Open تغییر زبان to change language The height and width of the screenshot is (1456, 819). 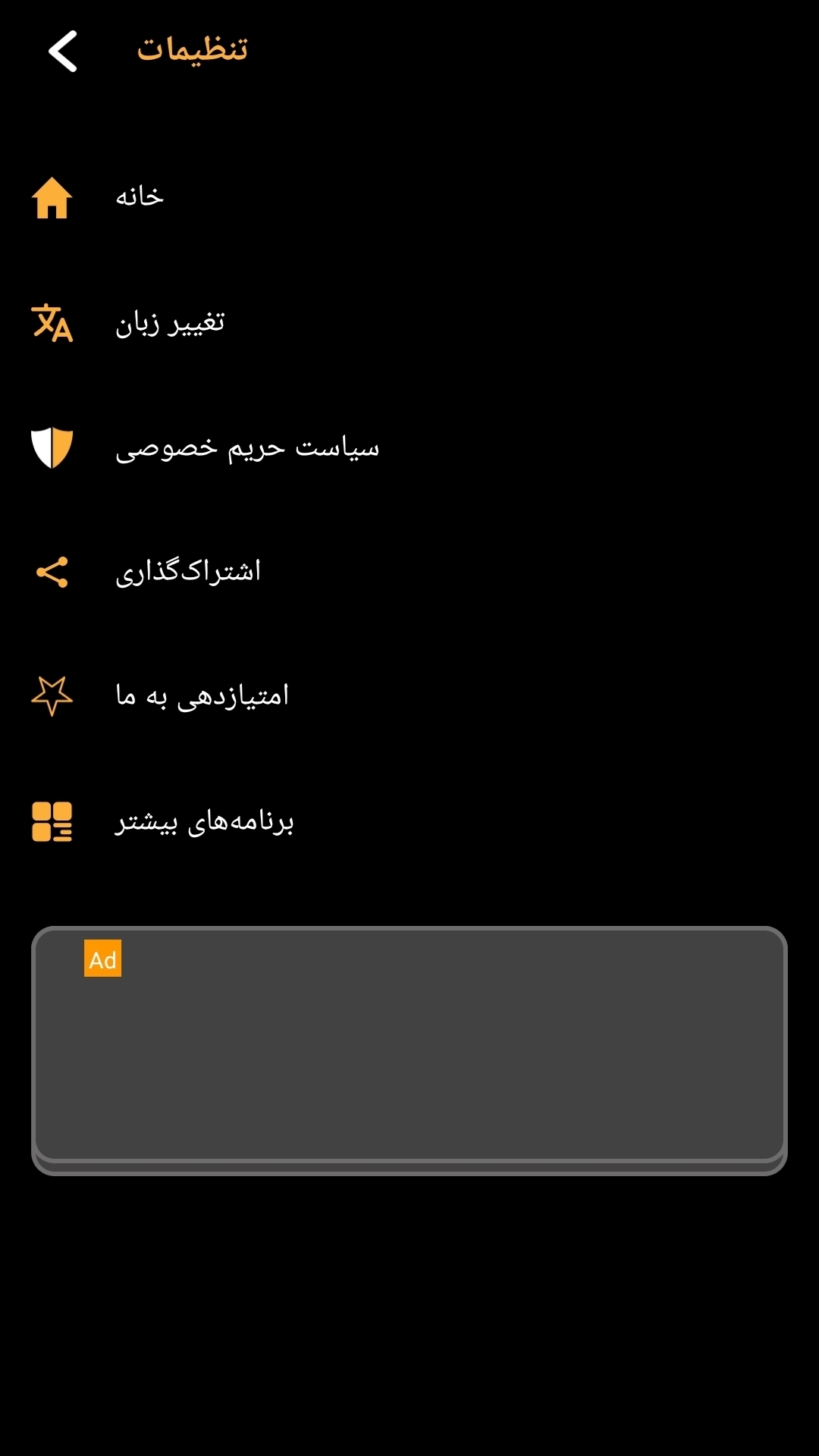tap(170, 323)
